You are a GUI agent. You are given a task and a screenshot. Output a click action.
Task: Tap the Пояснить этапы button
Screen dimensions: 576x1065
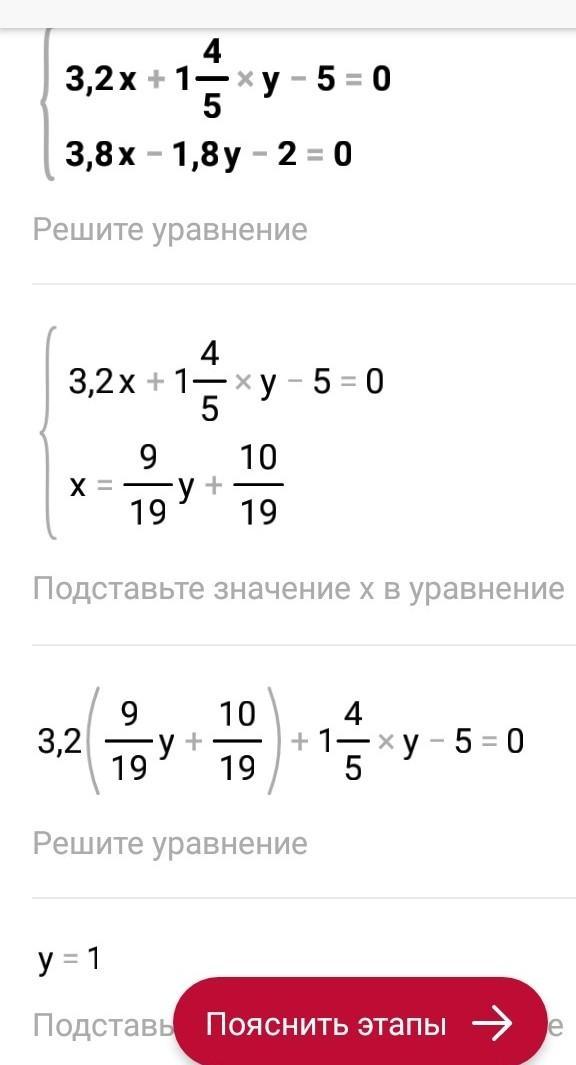click(x=360, y=1024)
